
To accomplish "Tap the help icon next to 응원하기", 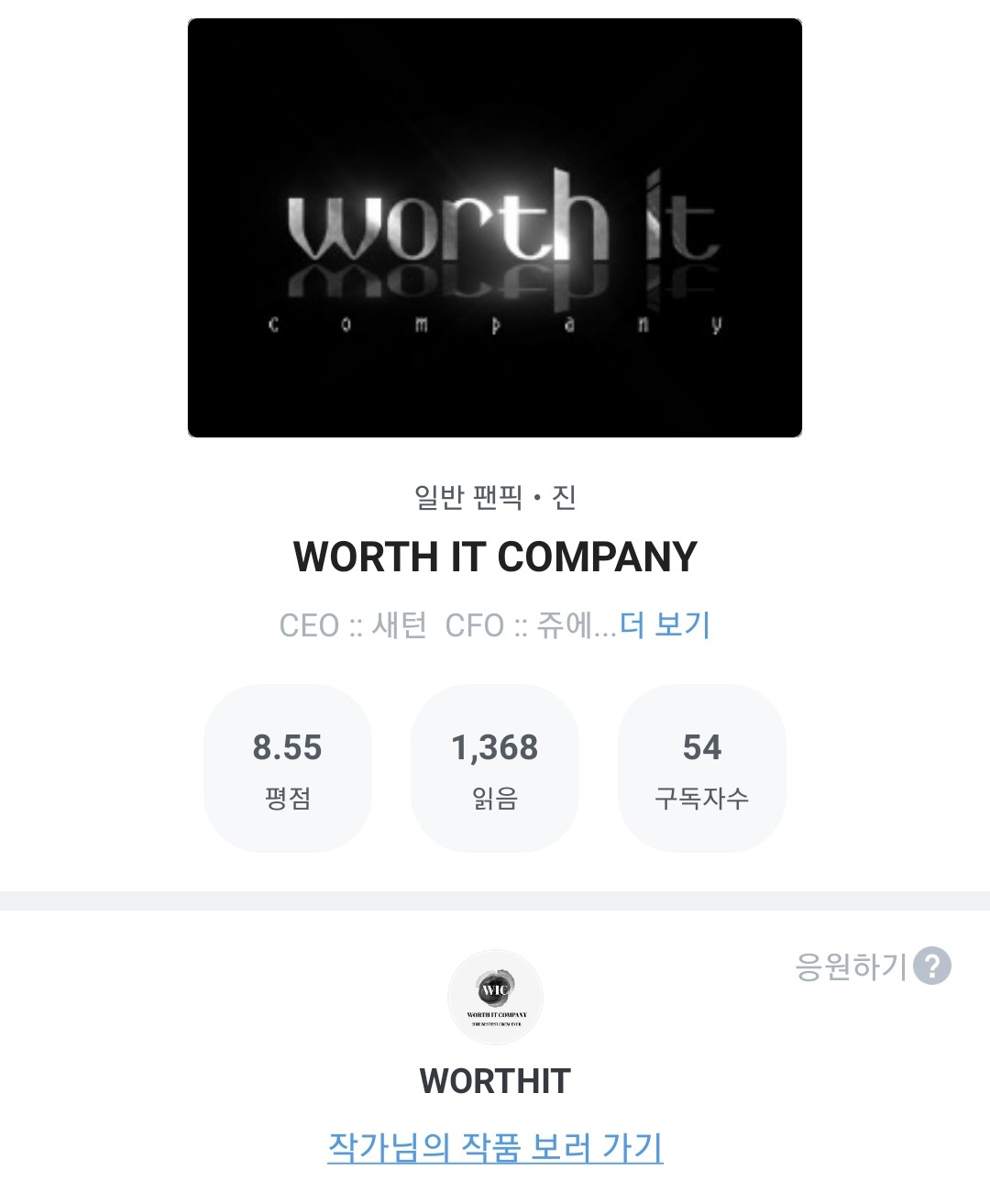I will [932, 966].
